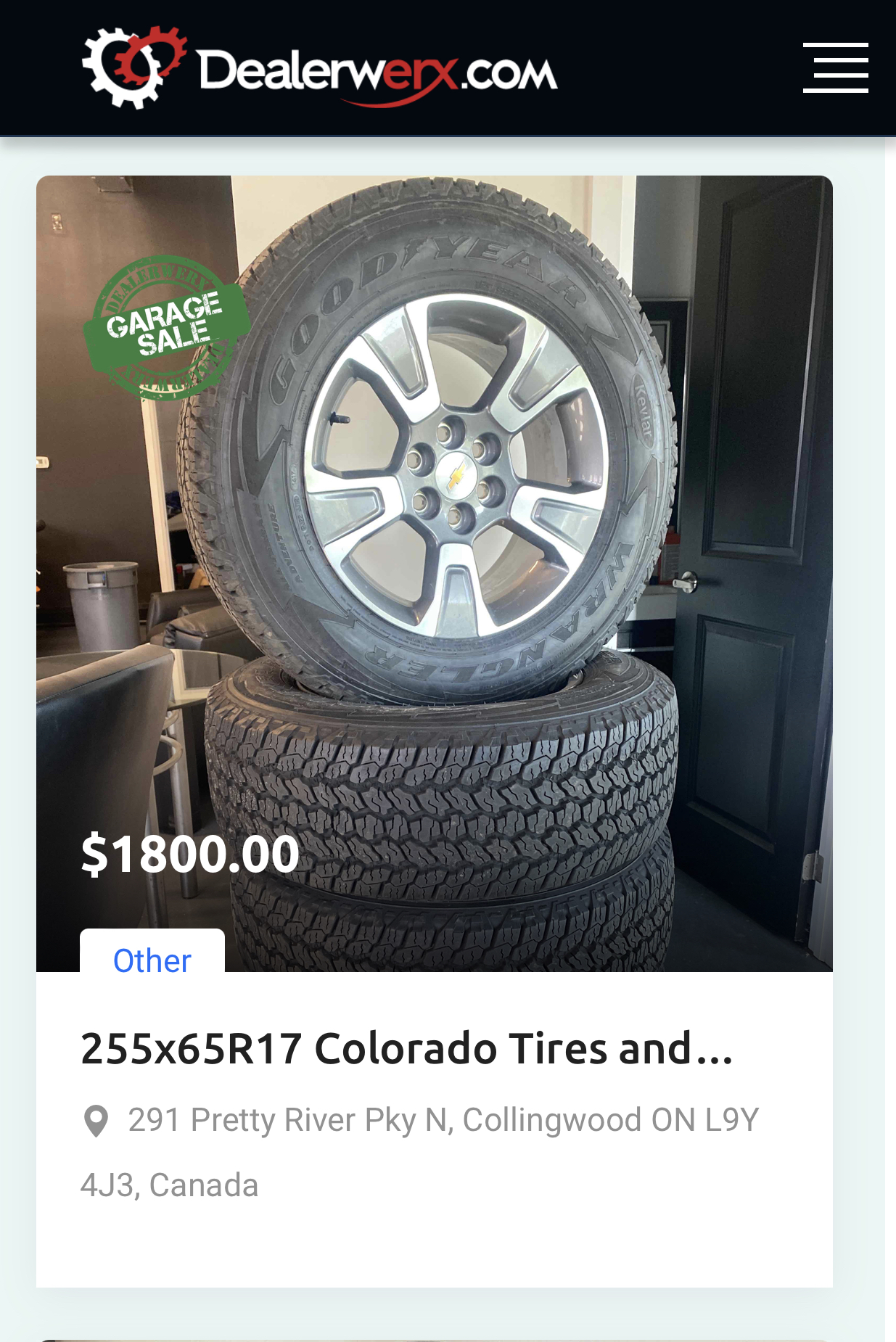Open the 'Other' category tag
Image resolution: width=896 pixels, height=1342 pixels.
pyautogui.click(x=152, y=960)
